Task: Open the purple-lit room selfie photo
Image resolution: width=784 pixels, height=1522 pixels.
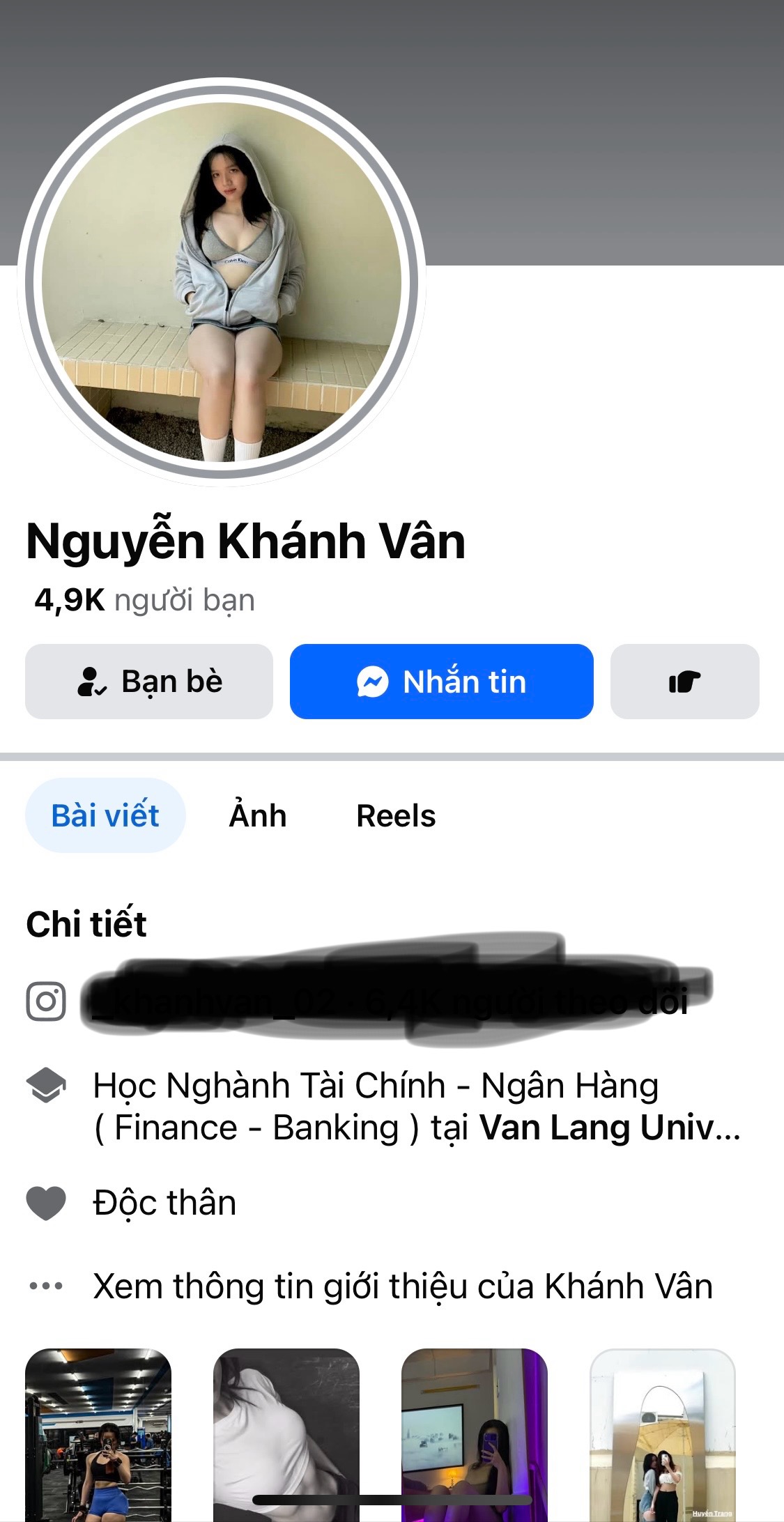Action: [475, 1436]
